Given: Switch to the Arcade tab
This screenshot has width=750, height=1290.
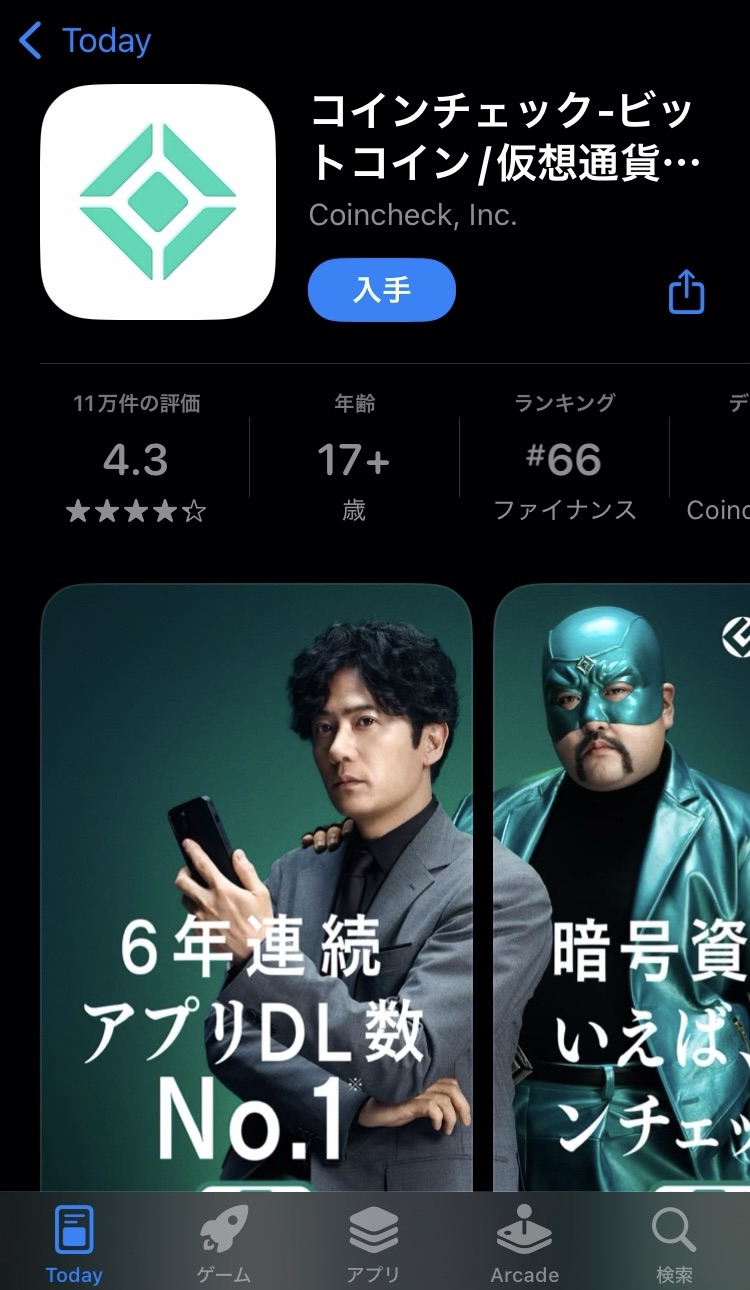Looking at the screenshot, I should tap(524, 1245).
